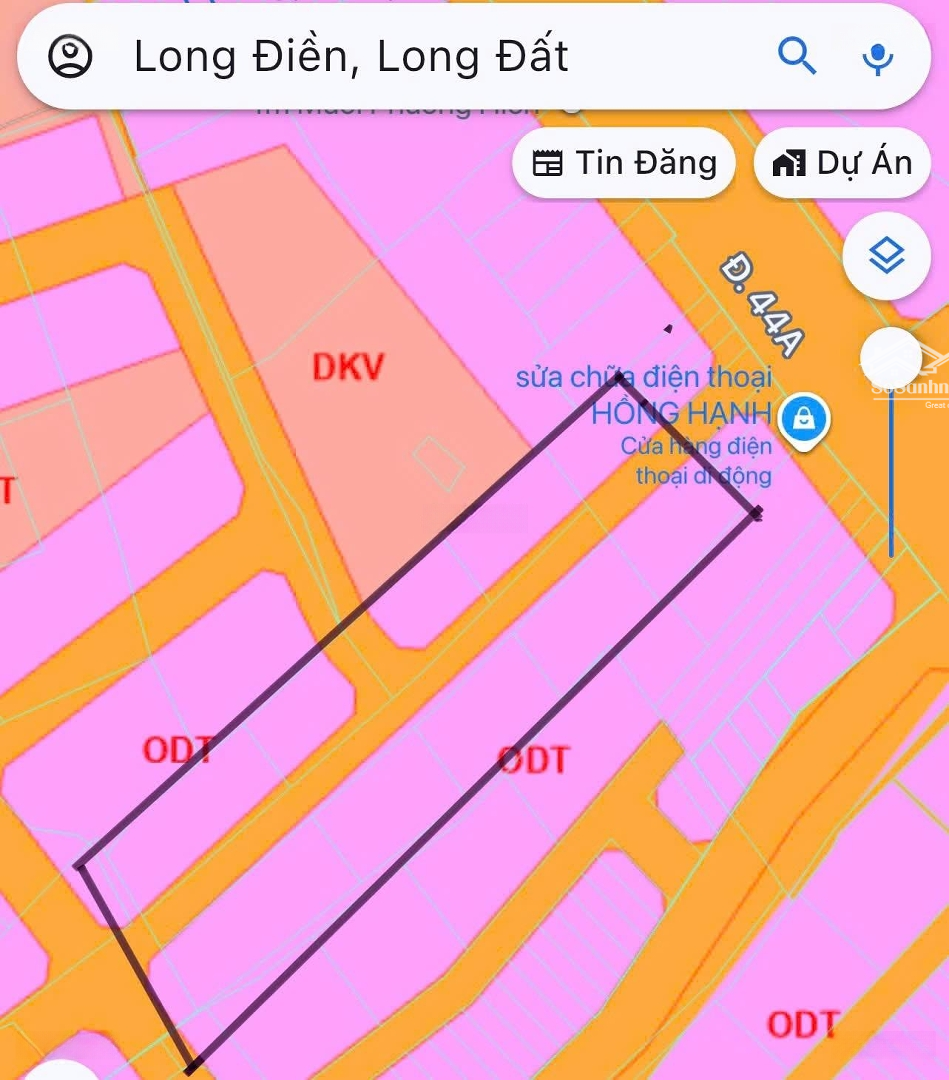The width and height of the screenshot is (949, 1080).
Task: Tap the magnifier search icon
Action: 797,56
